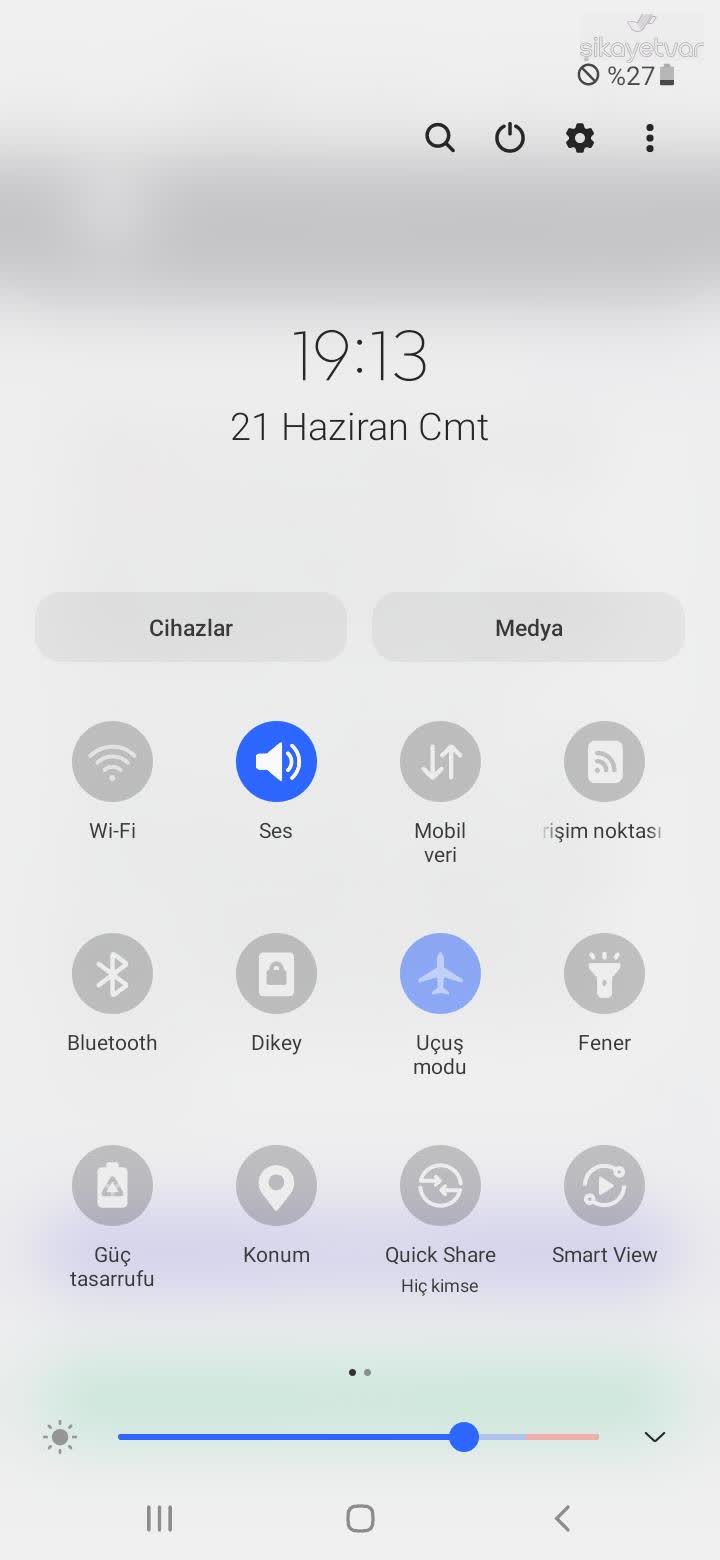This screenshot has height=1560, width=720.
Task: Open the power off menu
Action: 510,138
